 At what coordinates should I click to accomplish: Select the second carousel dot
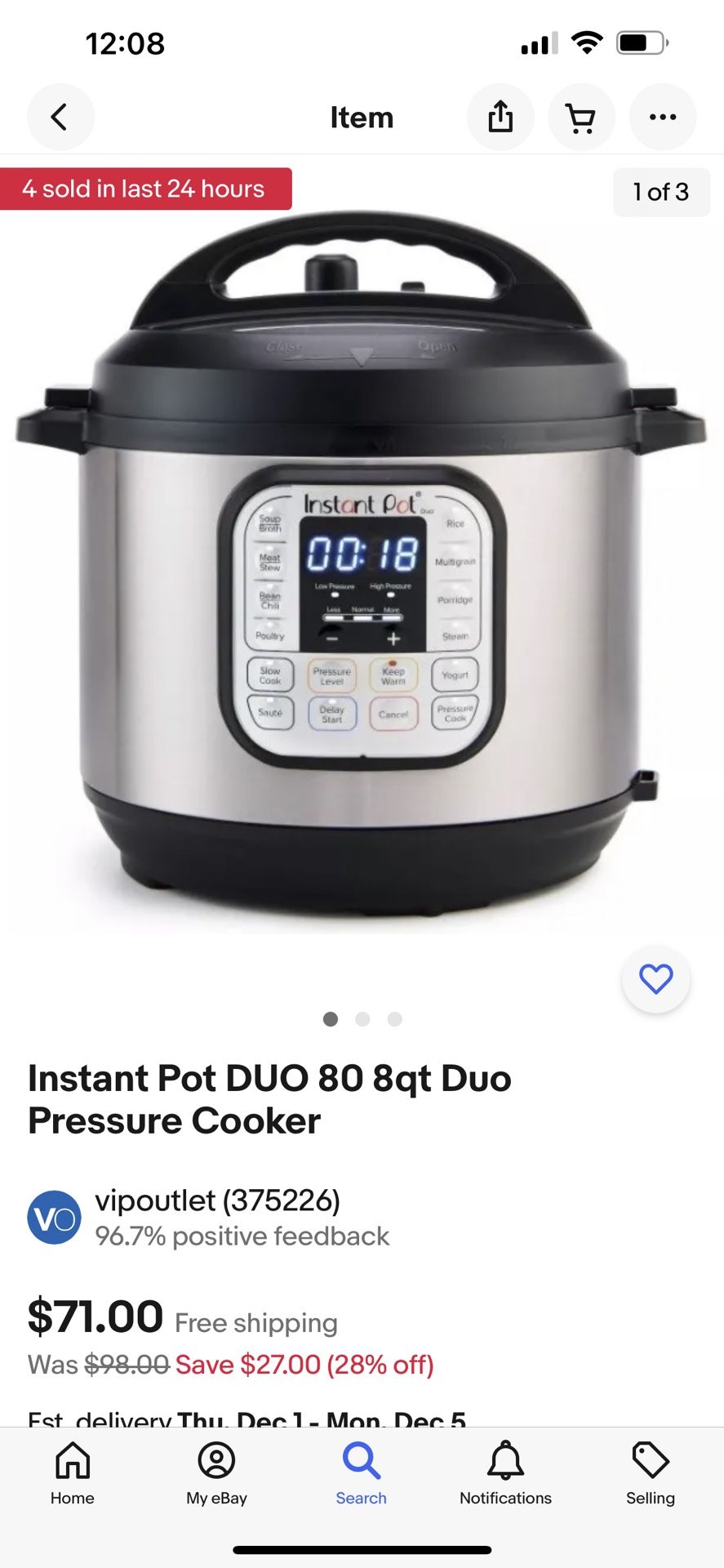(362, 1019)
